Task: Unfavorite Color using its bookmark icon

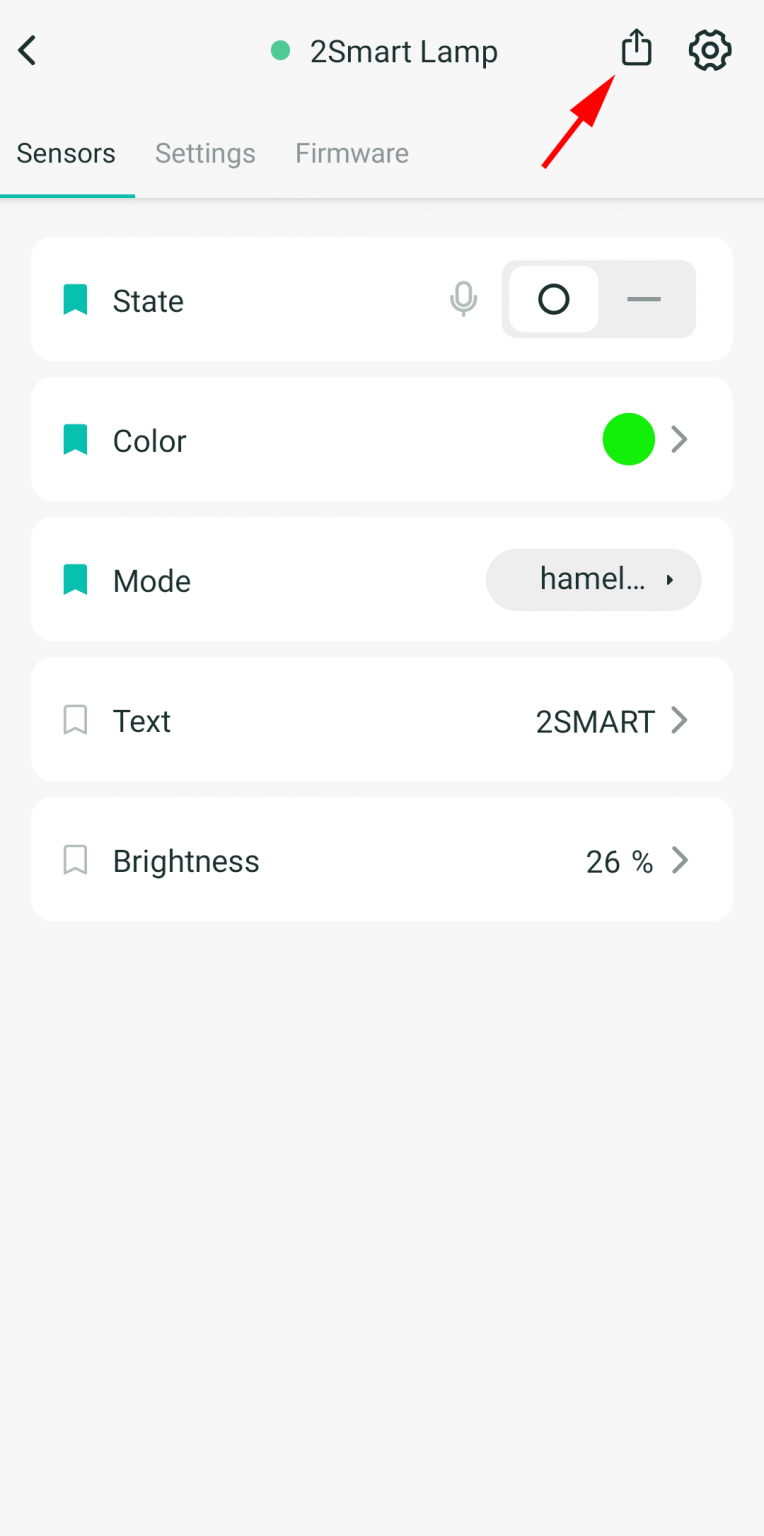Action: (74, 439)
